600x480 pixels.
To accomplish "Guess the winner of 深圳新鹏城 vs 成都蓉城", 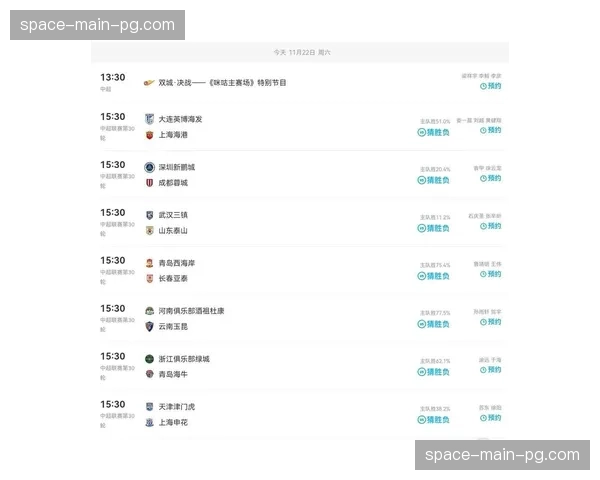I will [x=433, y=180].
